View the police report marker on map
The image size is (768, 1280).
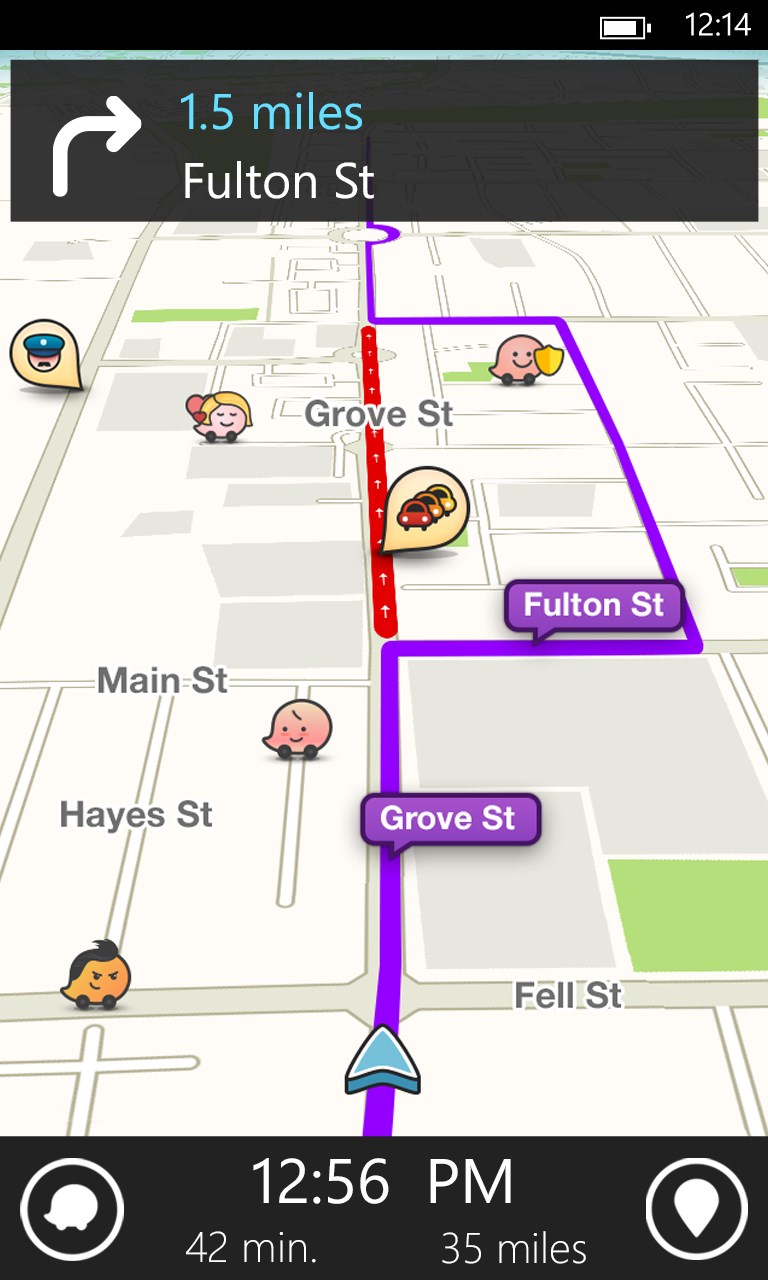(x=44, y=353)
